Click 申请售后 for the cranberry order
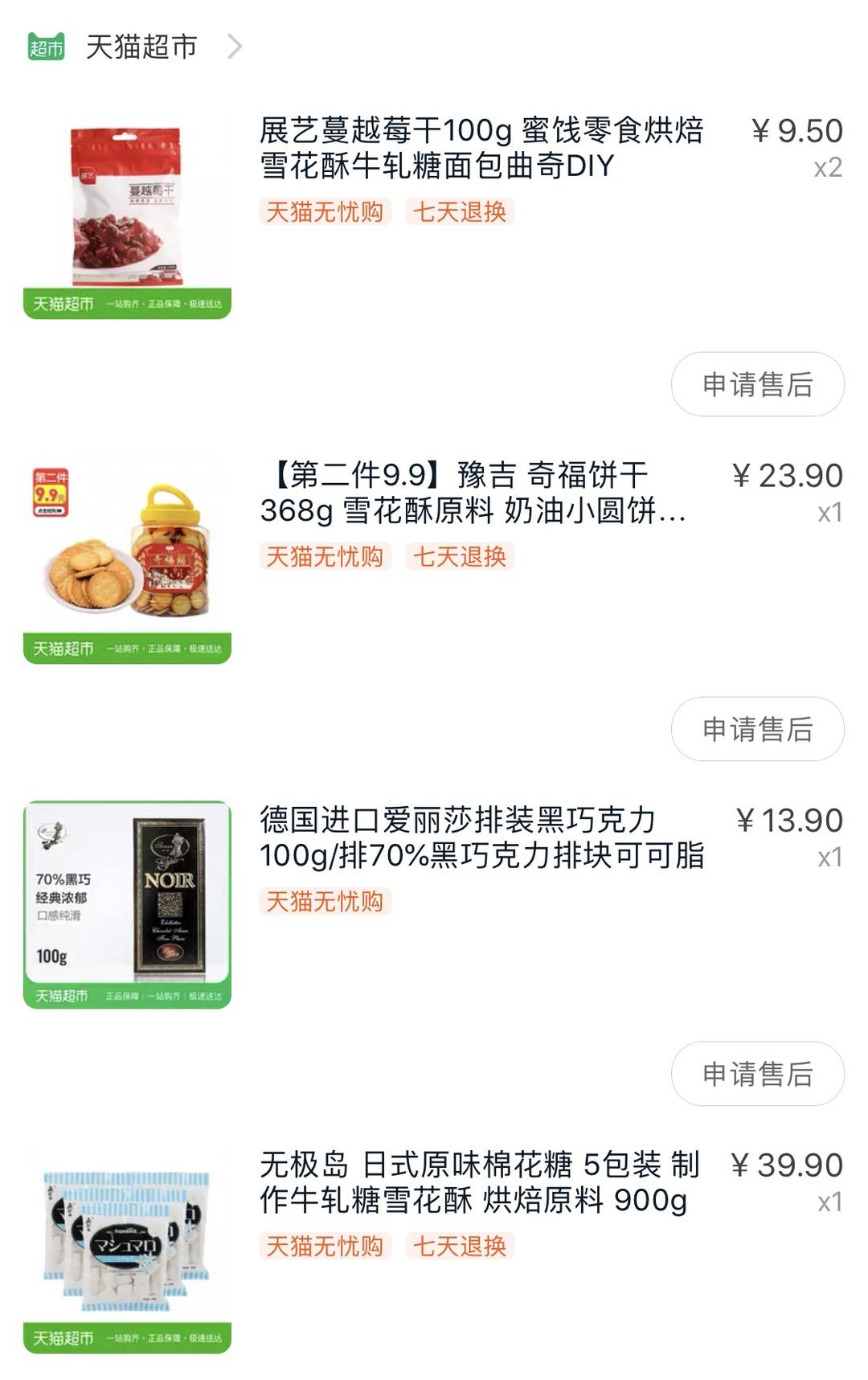The height and width of the screenshot is (1380, 868). click(756, 383)
